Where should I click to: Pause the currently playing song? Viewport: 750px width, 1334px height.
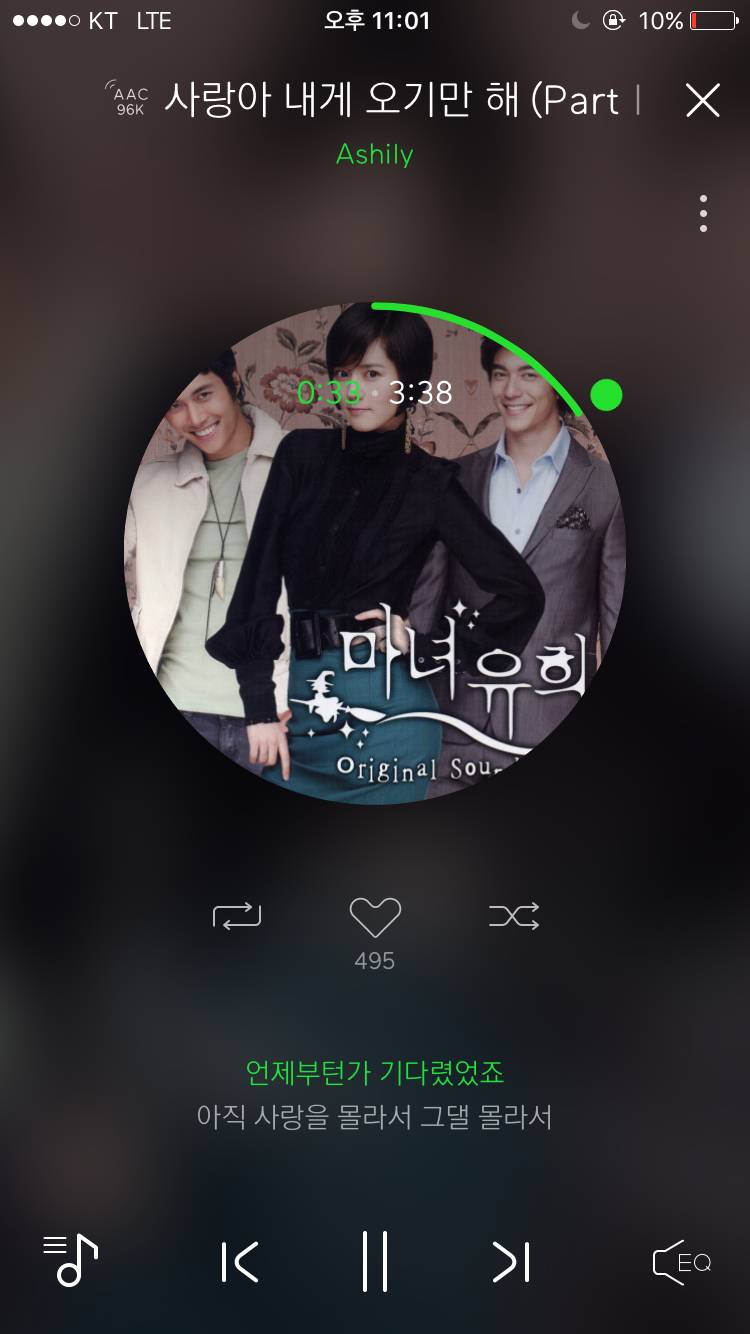(375, 1262)
